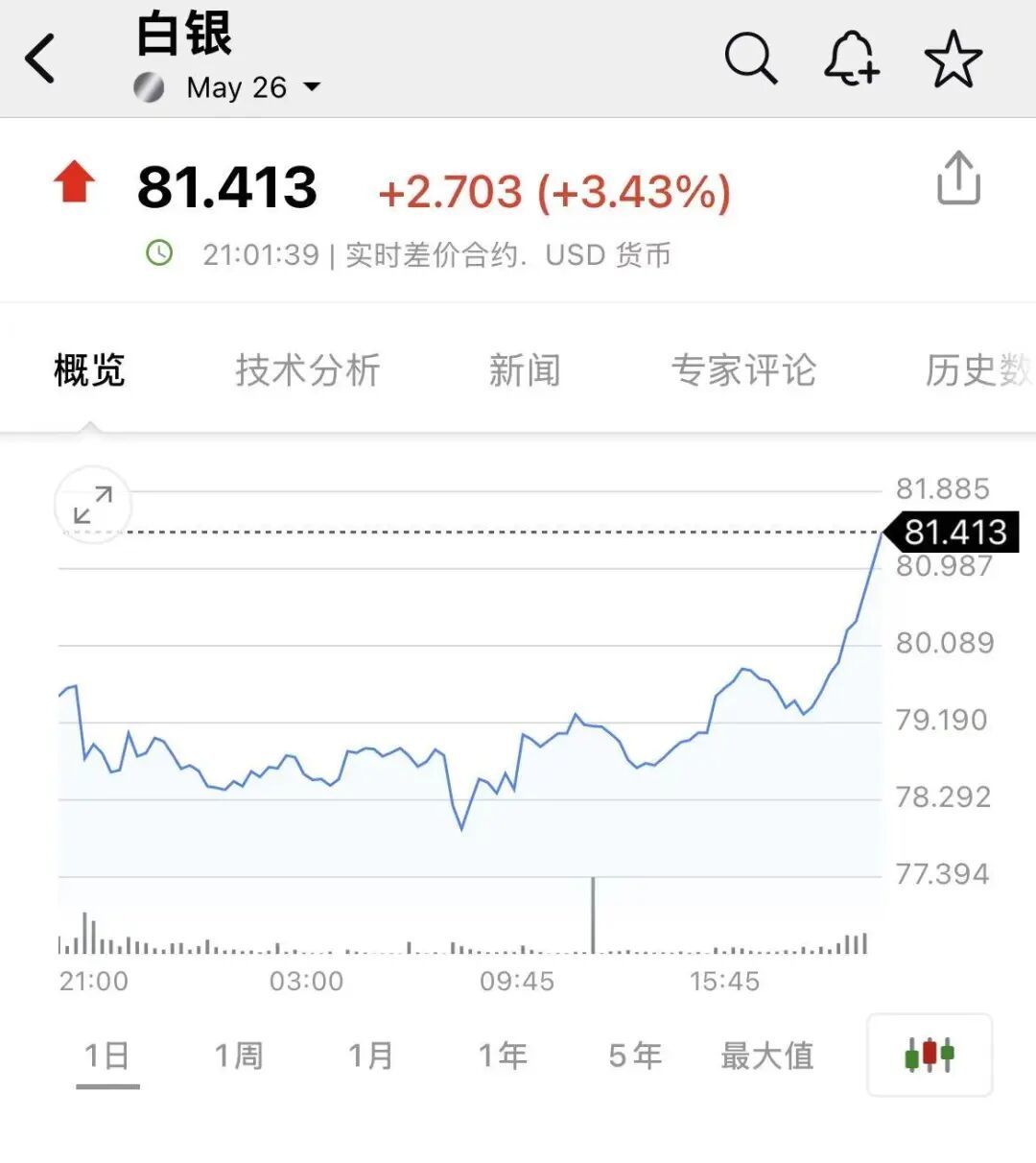Expand the chart to full screen

(93, 505)
